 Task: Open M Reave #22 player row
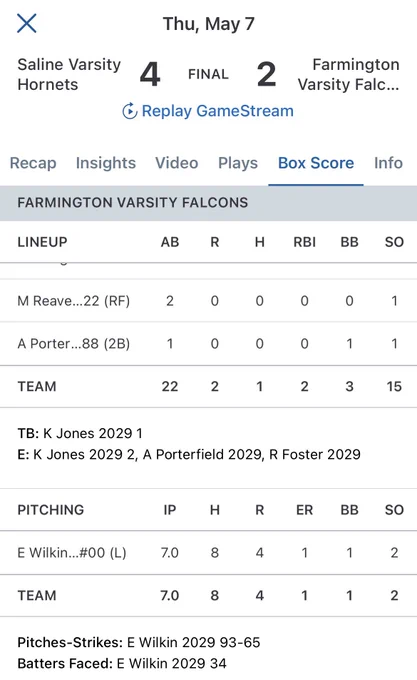pos(208,301)
